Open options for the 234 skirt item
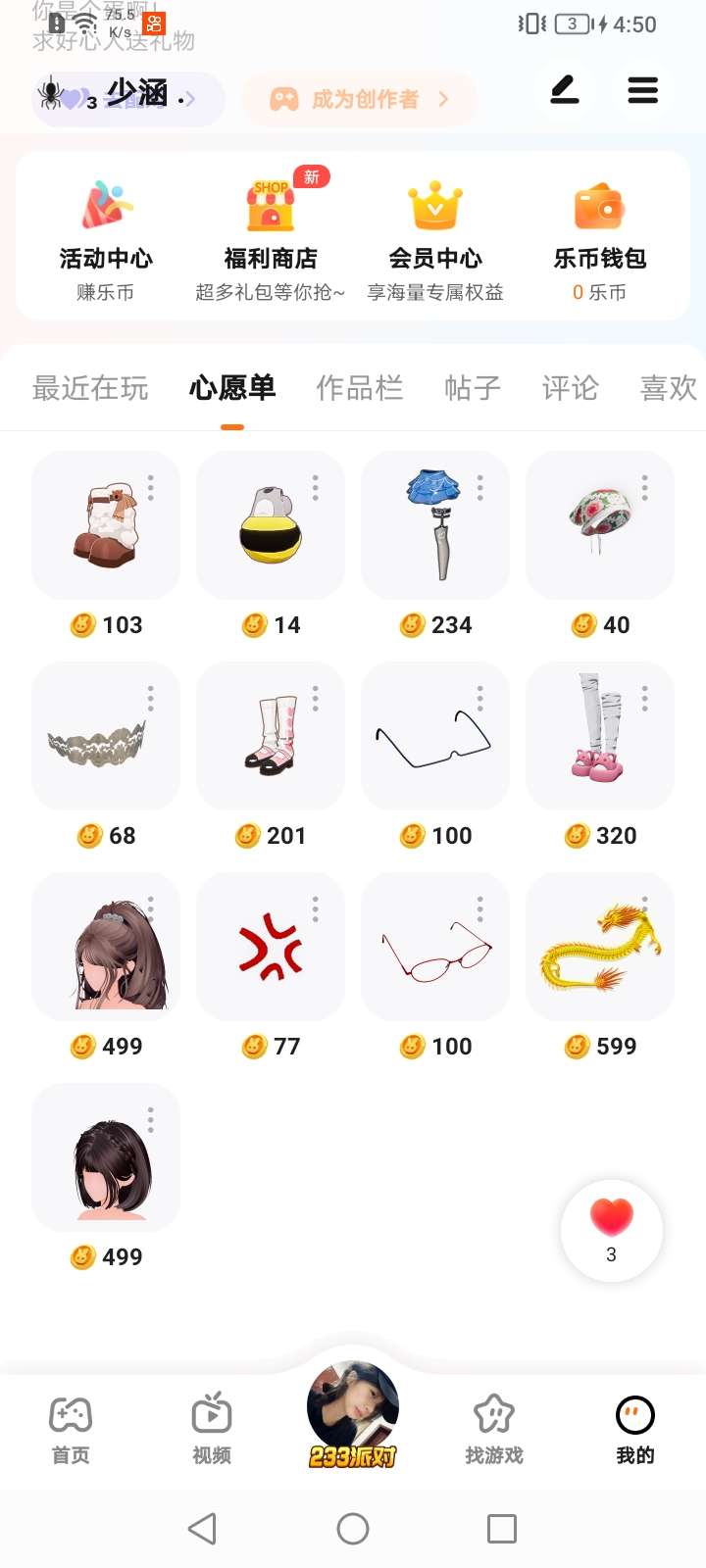Screen dimensions: 706x1568 480,487
